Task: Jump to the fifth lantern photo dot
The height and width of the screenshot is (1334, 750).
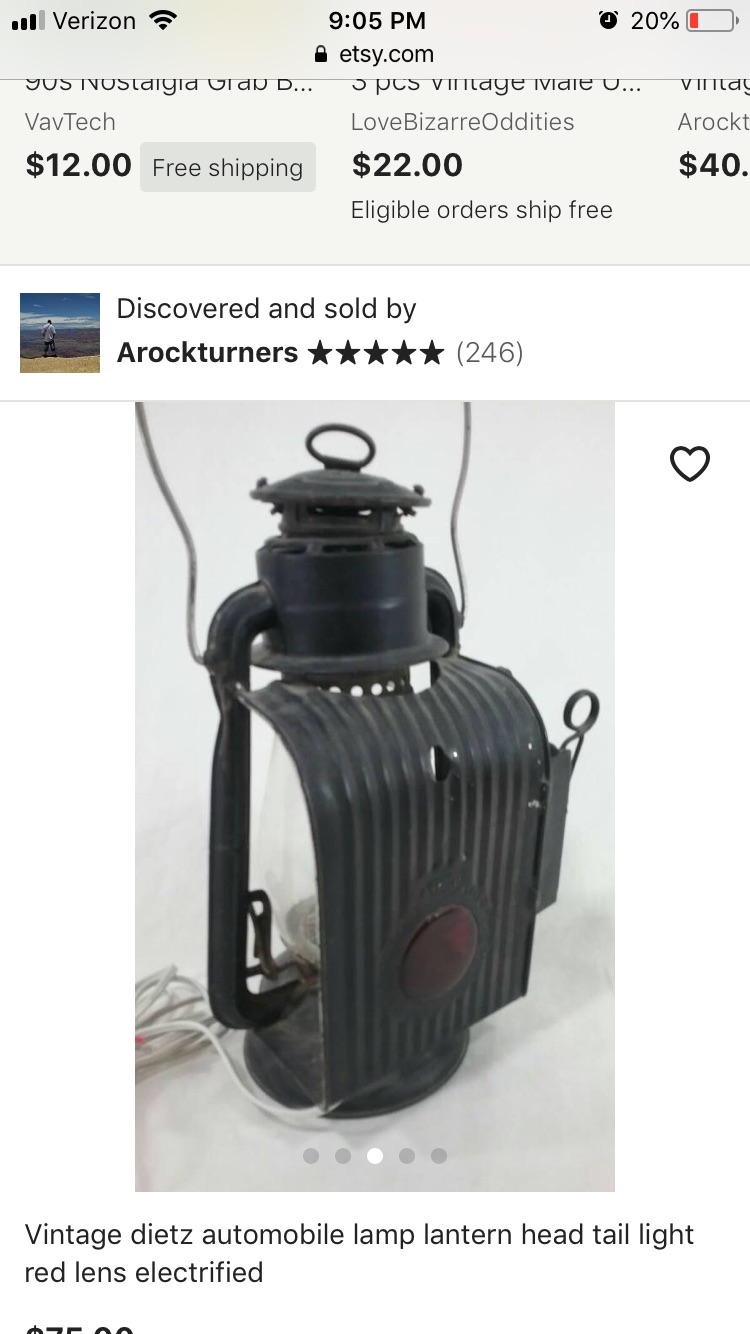Action: [438, 1156]
